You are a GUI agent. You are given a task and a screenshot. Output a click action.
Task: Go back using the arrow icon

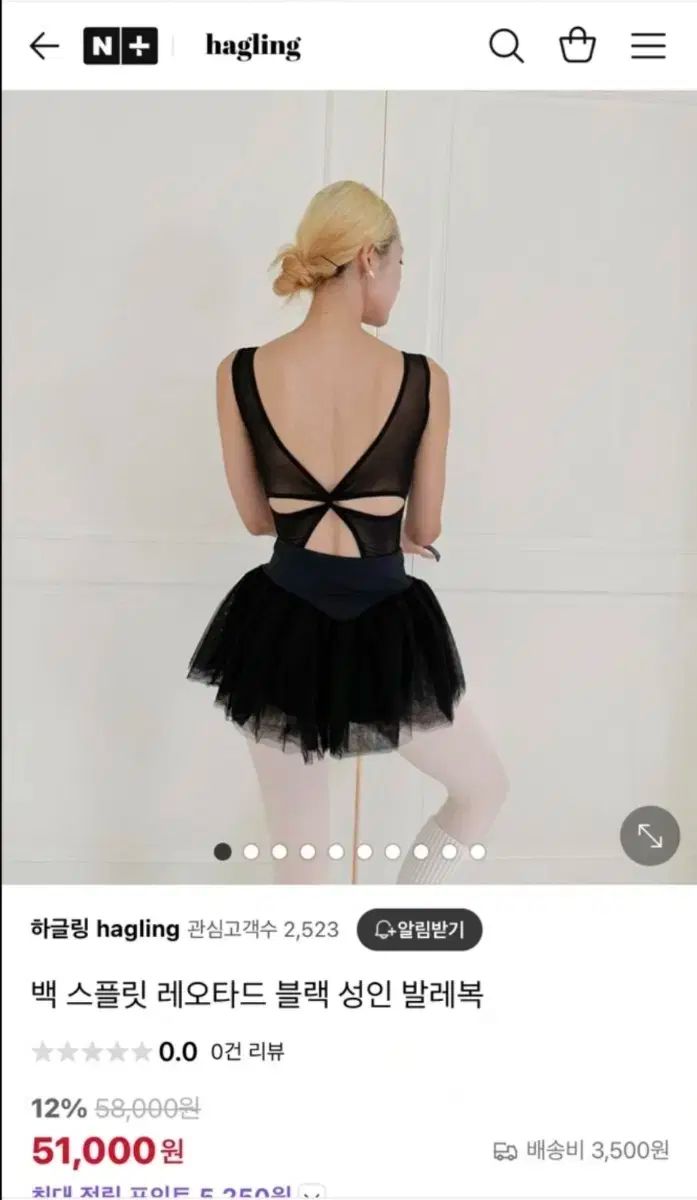coord(44,46)
